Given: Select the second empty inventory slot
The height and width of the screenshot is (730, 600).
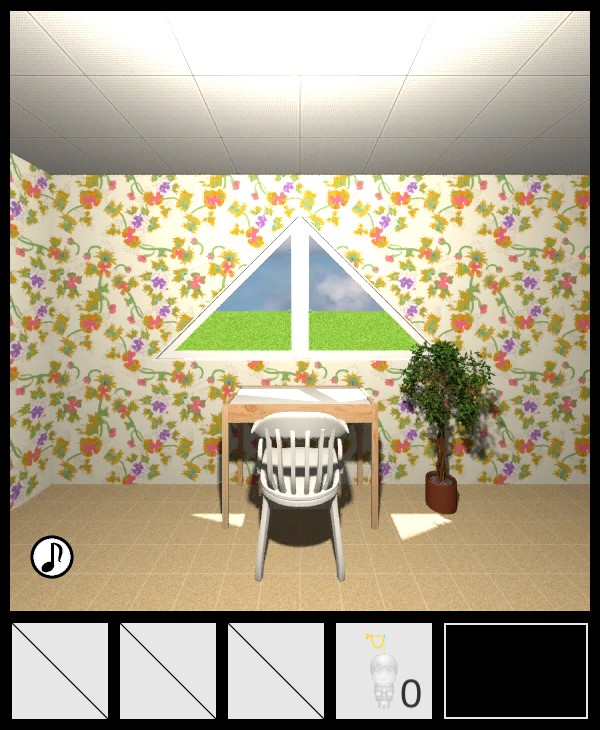Looking at the screenshot, I should [168, 671].
